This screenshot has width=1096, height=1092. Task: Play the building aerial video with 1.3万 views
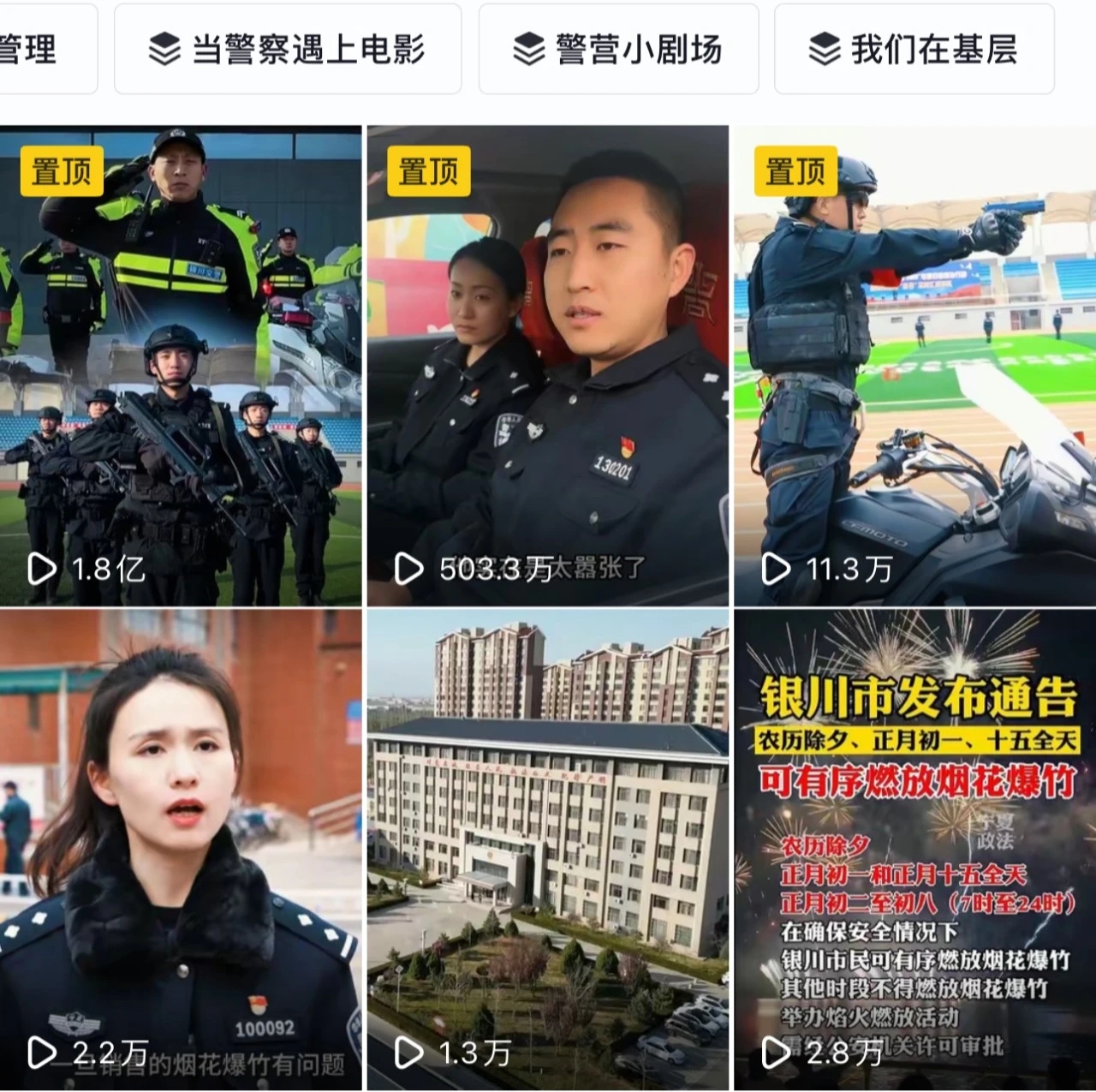point(548,850)
